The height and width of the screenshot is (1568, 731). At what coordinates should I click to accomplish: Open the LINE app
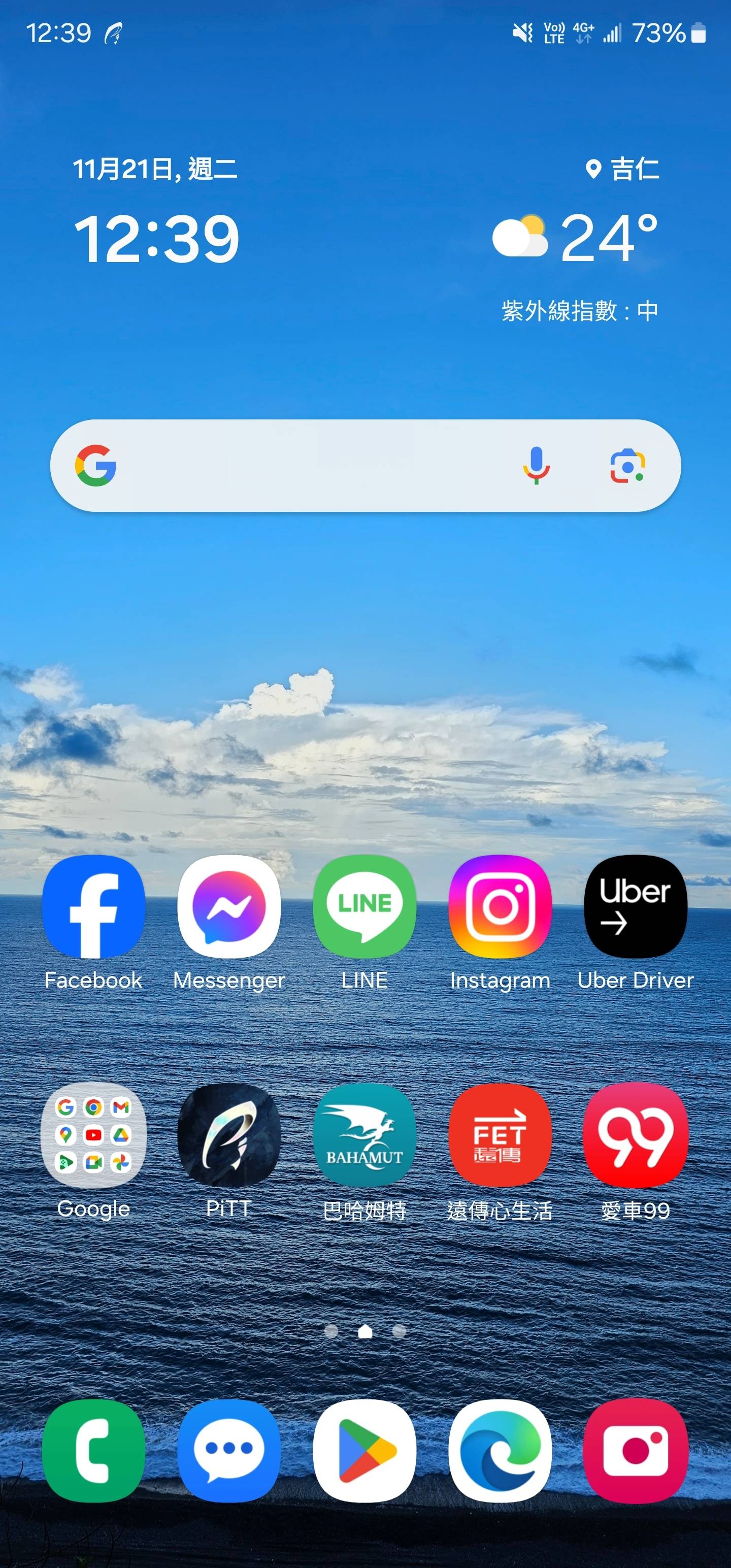point(364,906)
